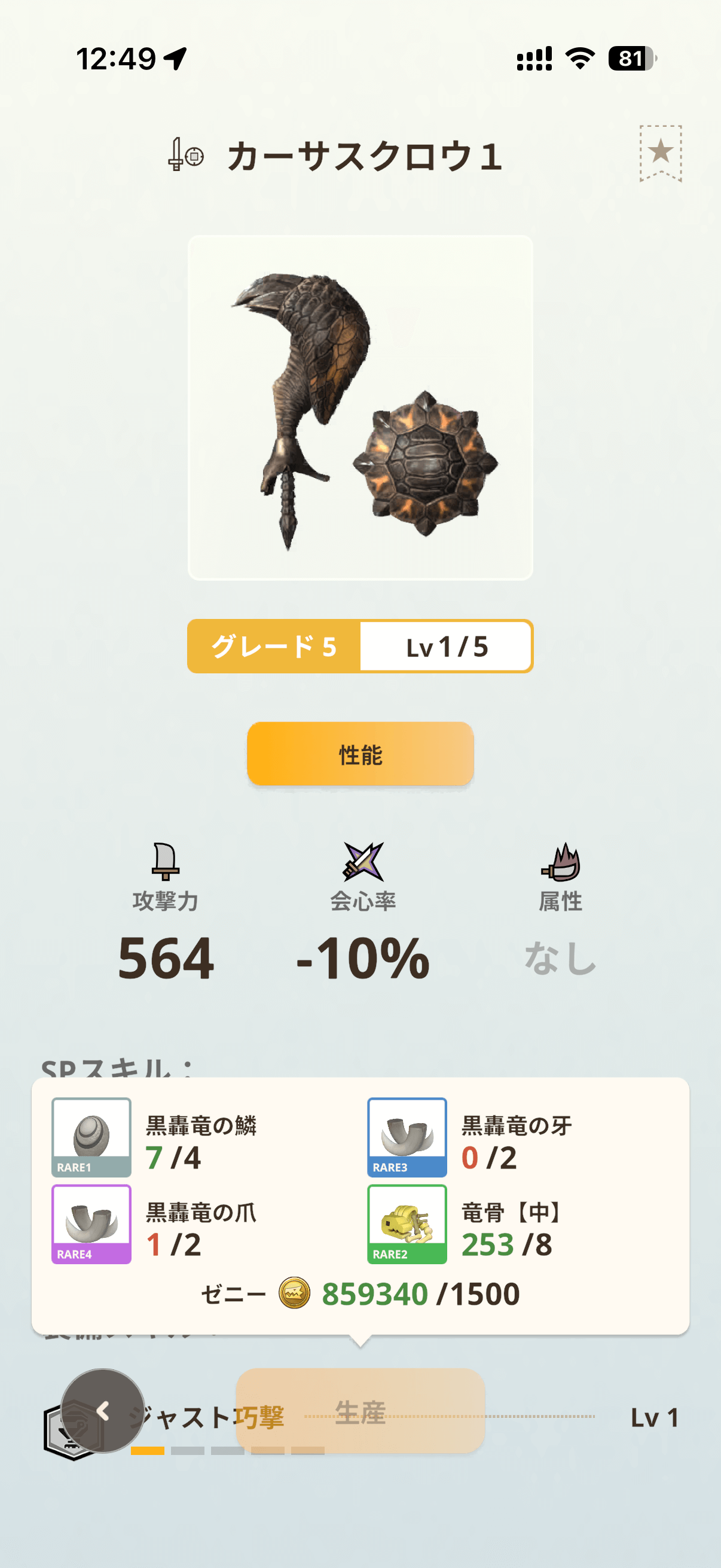721x1568 pixels.
Task: Open 竜骨【中】 material details
Action: pos(407,1224)
